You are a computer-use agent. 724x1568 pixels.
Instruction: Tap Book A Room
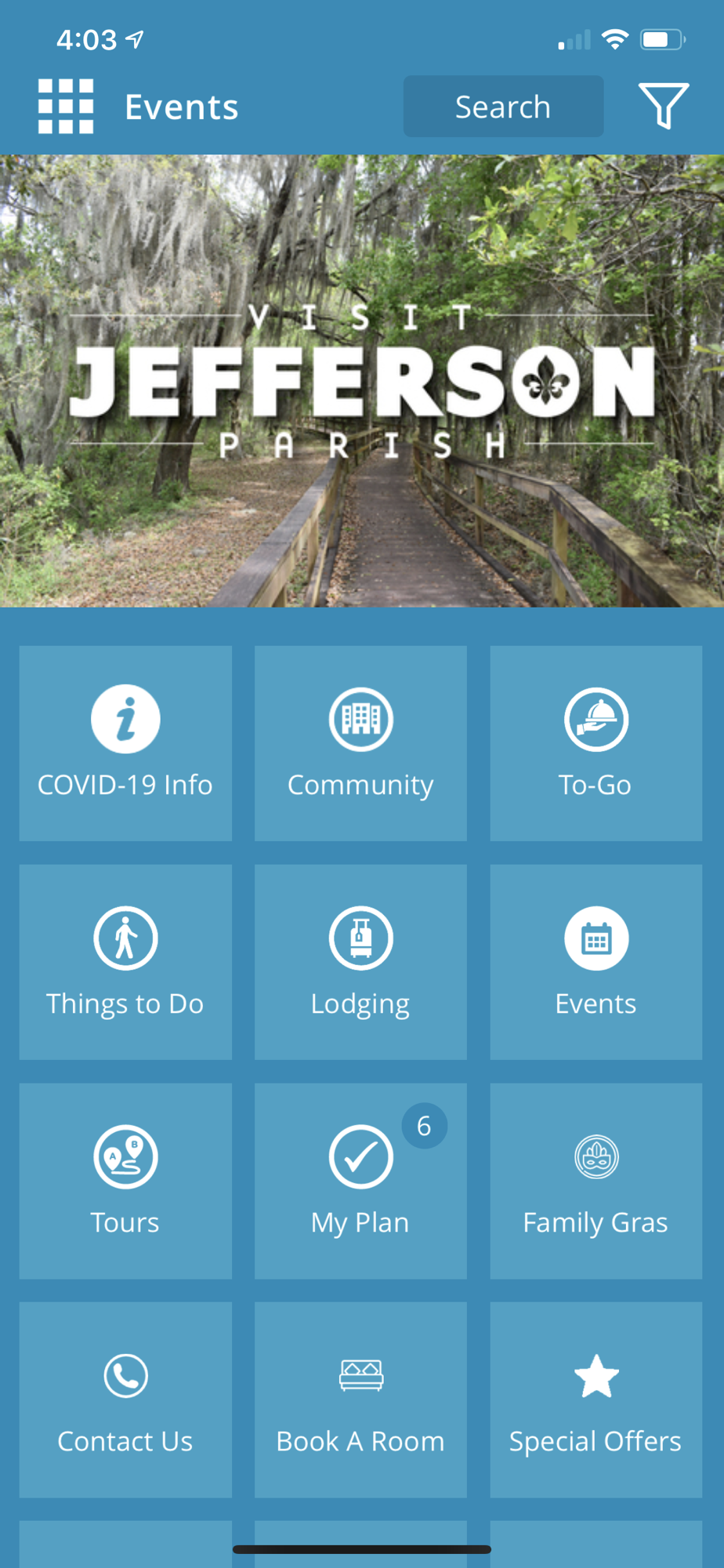360,1399
